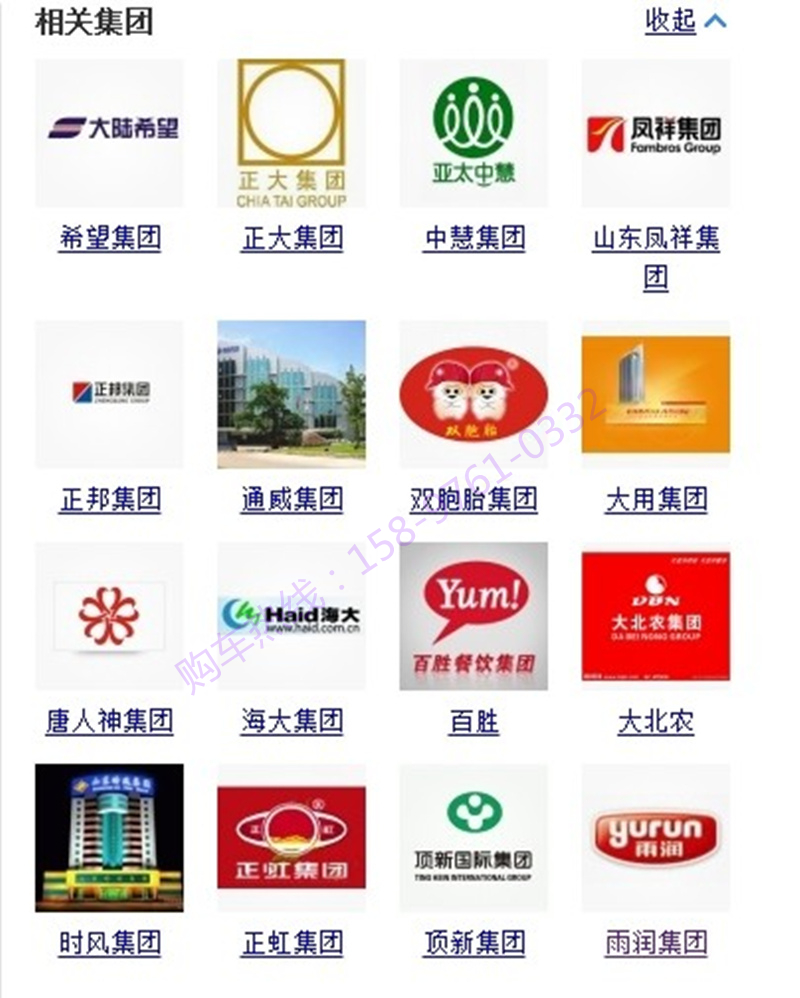Open the 通威集团 link

[x=292, y=499]
